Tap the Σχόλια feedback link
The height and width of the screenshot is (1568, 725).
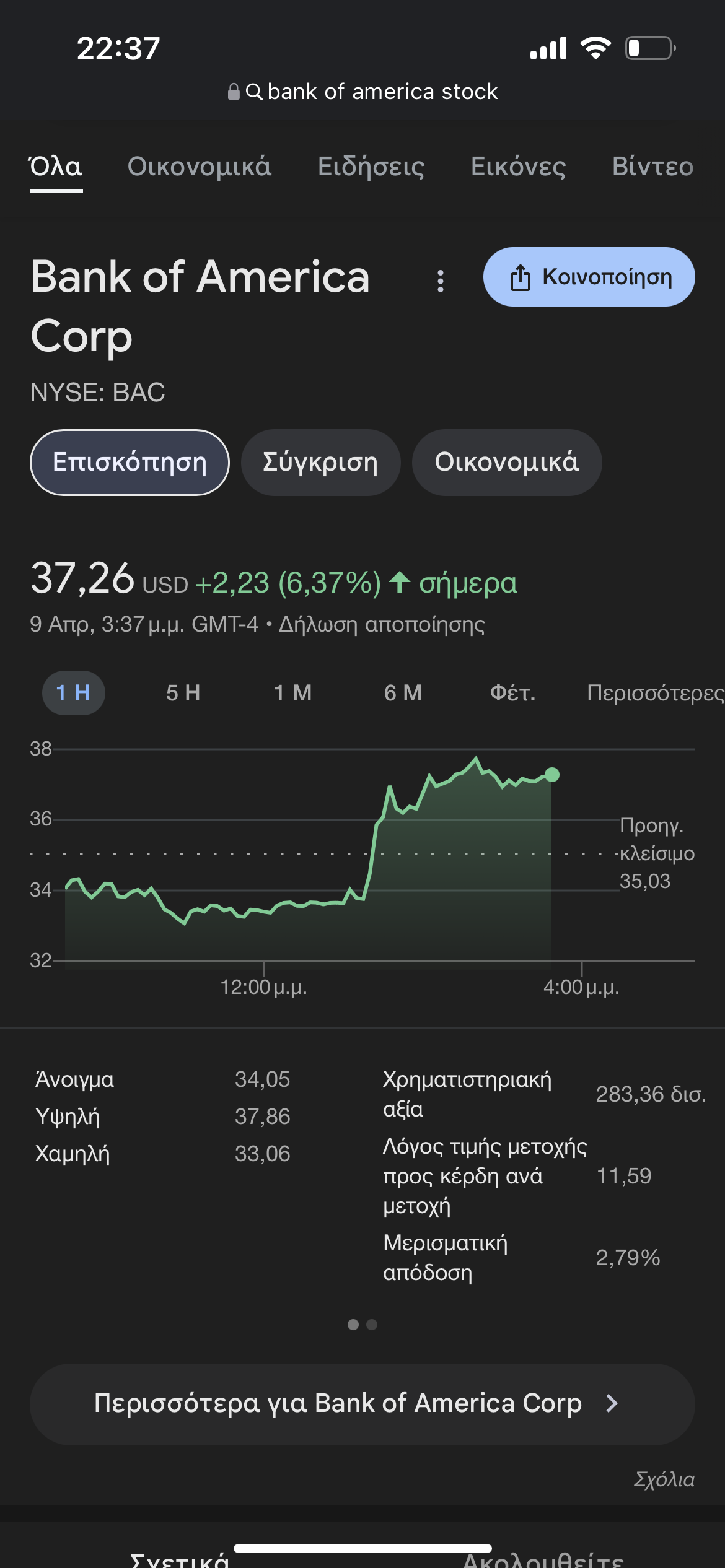(664, 1479)
